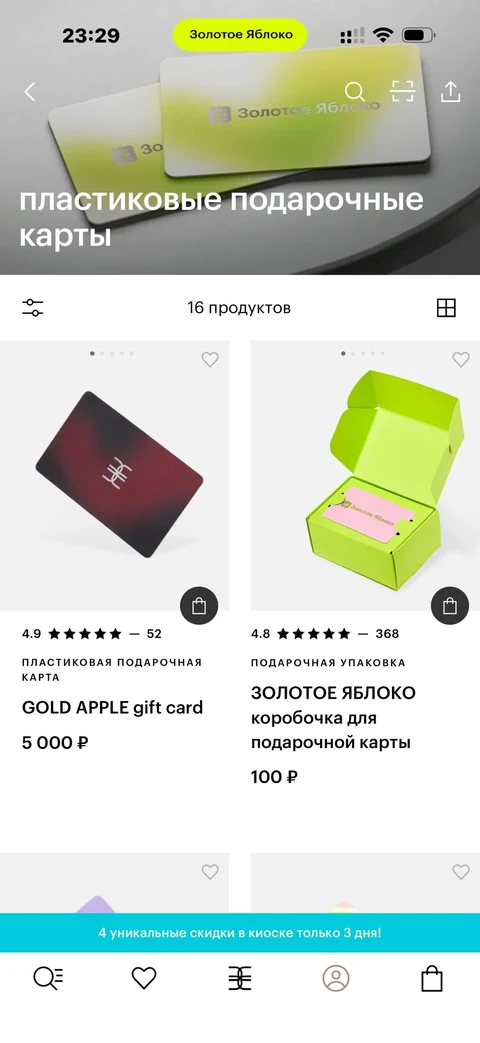Image resolution: width=480 pixels, height=1043 pixels.
Task: Go to the home logo tab
Action: 239,978
